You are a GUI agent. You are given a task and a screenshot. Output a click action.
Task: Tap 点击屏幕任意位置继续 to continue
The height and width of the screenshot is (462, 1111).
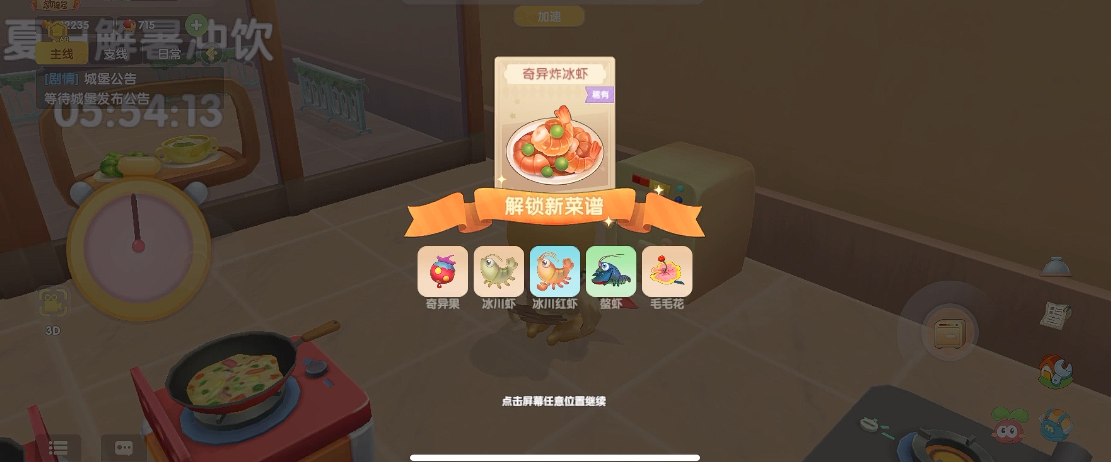(x=553, y=400)
